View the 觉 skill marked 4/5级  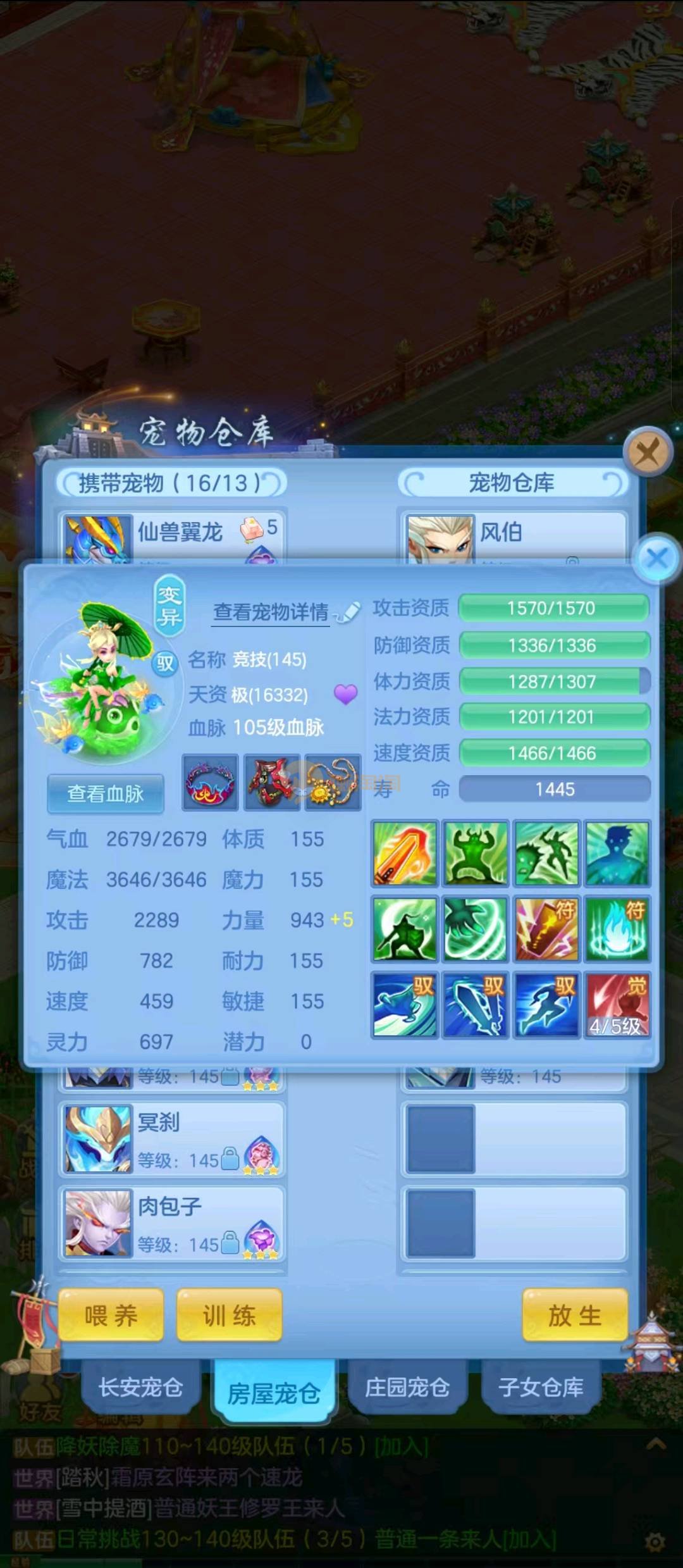click(x=617, y=1005)
